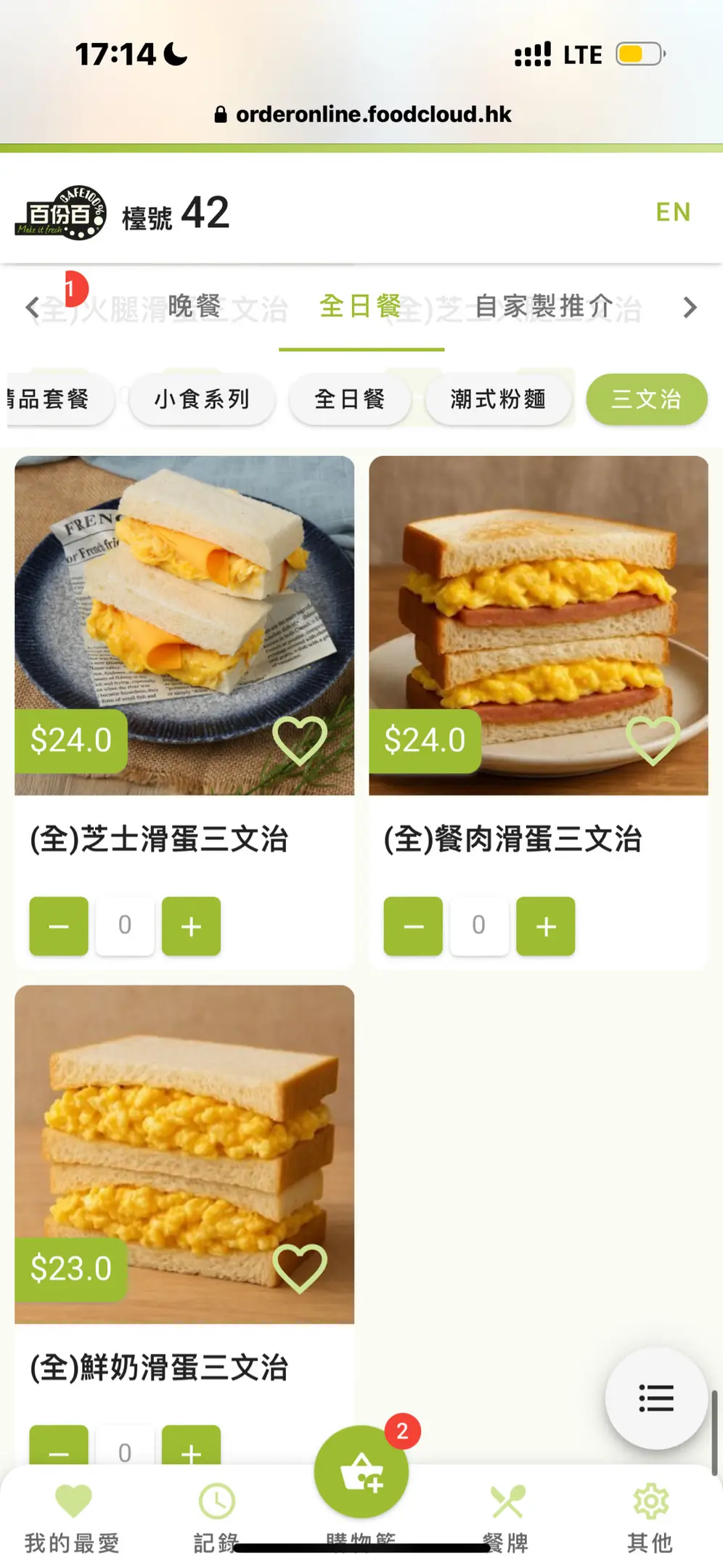Favorite the (全)餐肉滑蛋三文治 with heart icon
This screenshot has width=723, height=1568.
click(653, 740)
